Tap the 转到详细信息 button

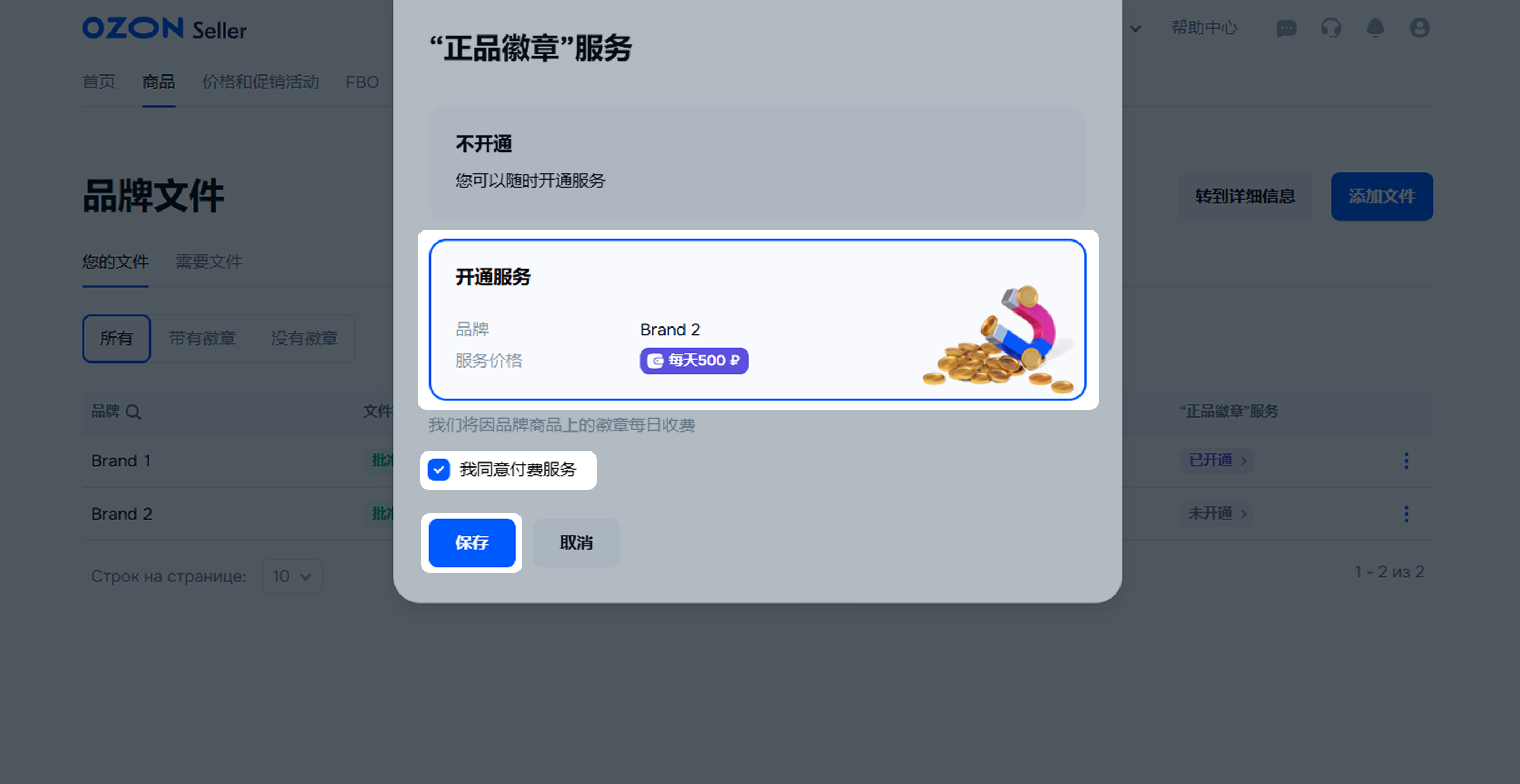tap(1245, 197)
